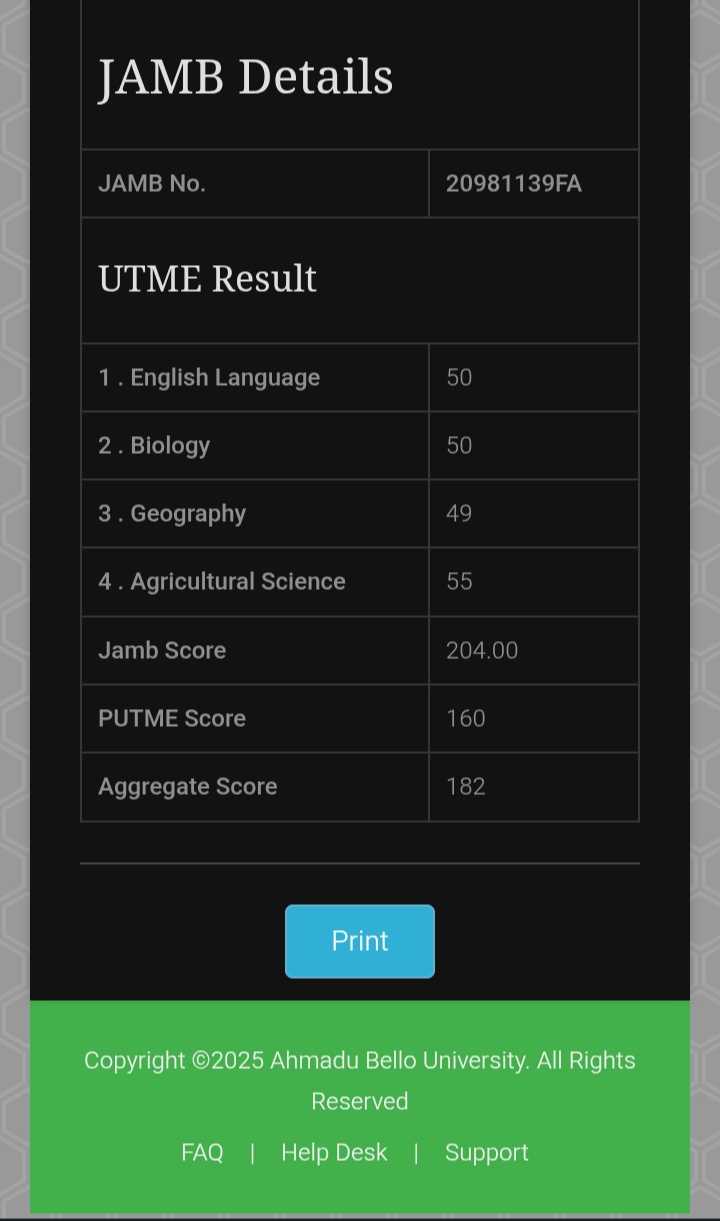Open the FAQ link
This screenshot has width=720, height=1221.
pos(202,1152)
